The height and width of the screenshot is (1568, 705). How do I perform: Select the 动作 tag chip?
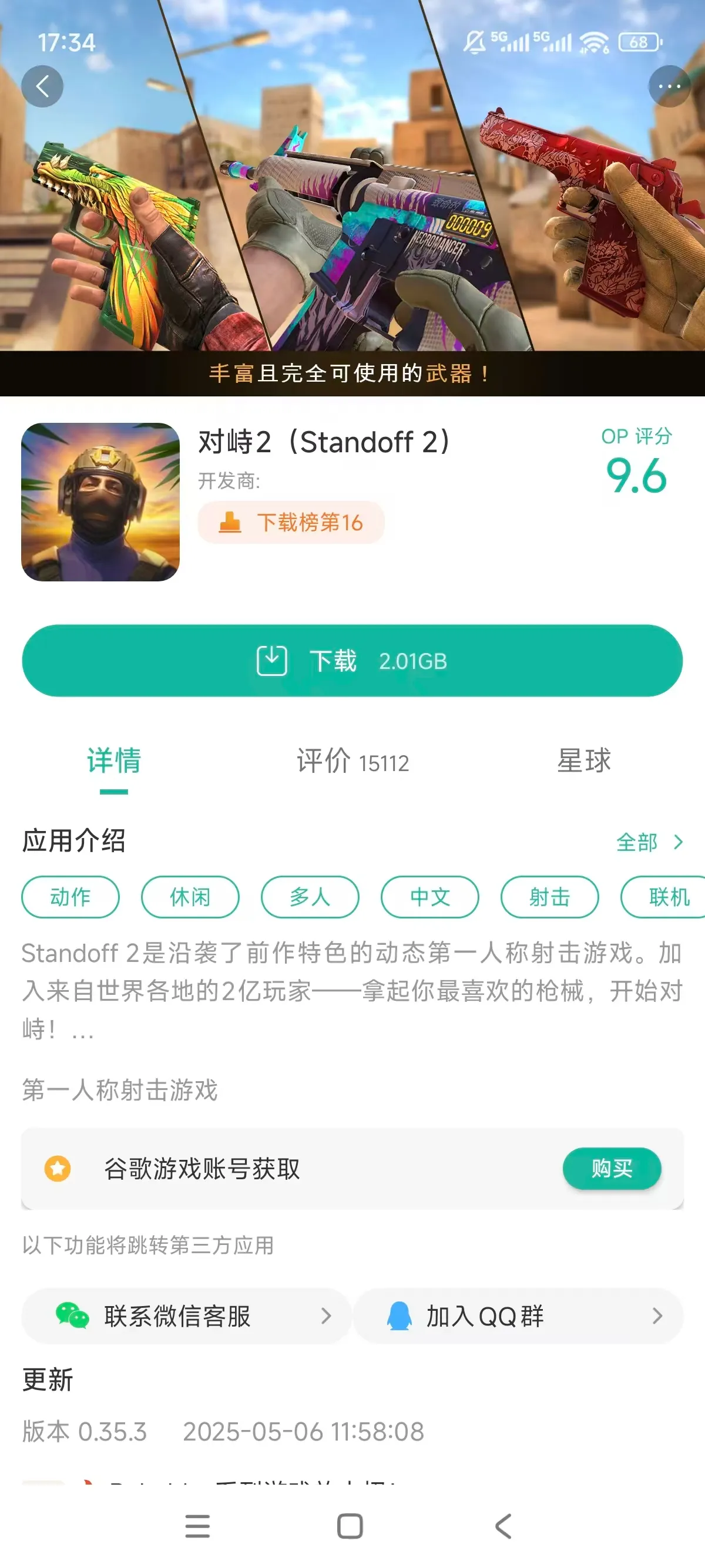[70, 897]
